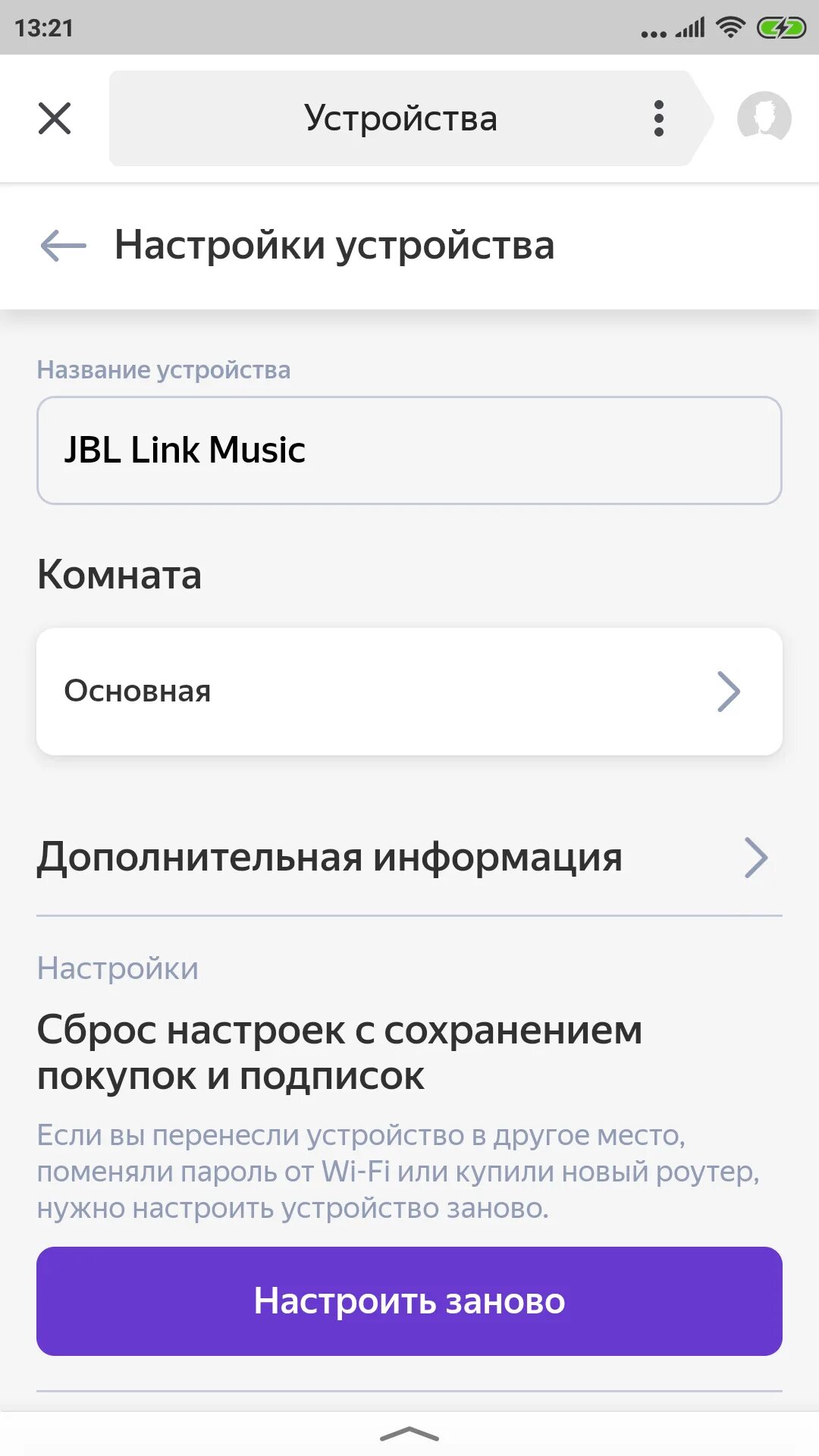
Task: Close the Устройства screen with the X
Action: point(55,118)
